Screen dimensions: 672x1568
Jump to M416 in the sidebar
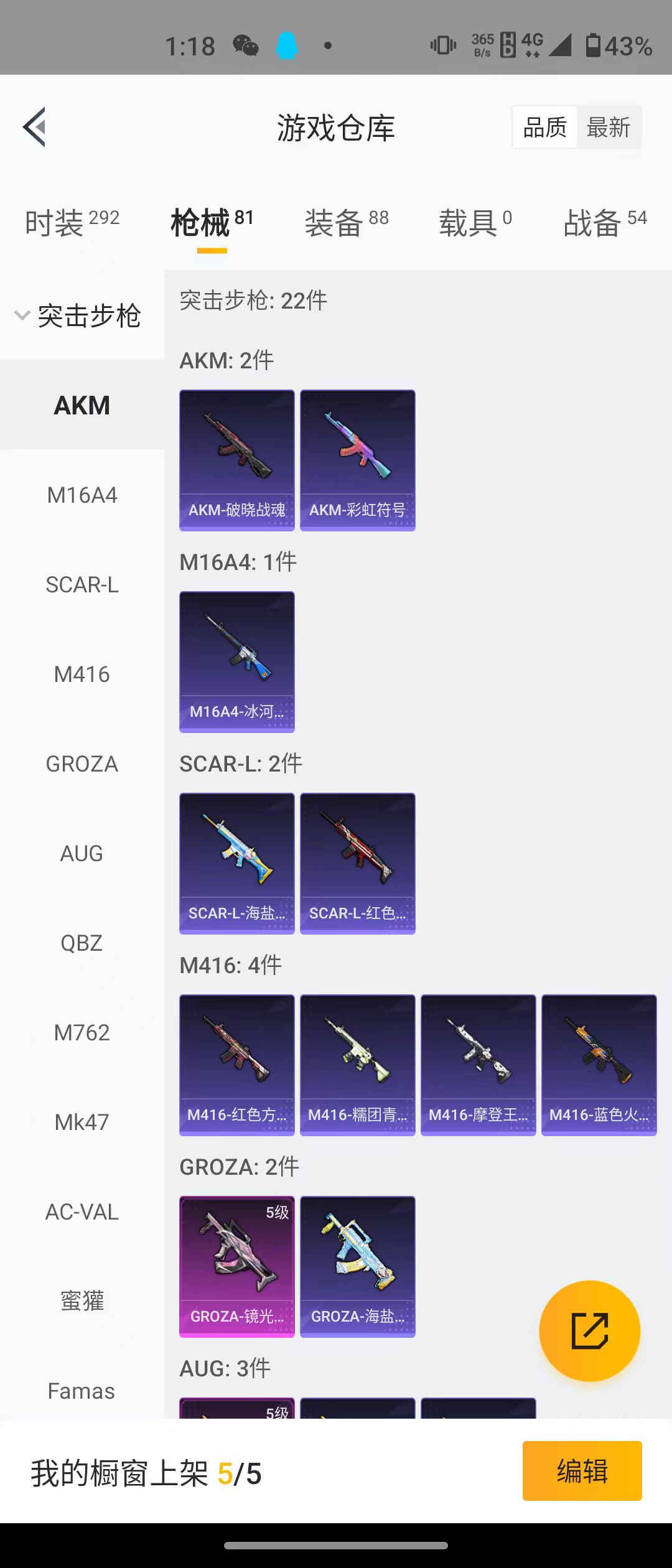[x=82, y=674]
